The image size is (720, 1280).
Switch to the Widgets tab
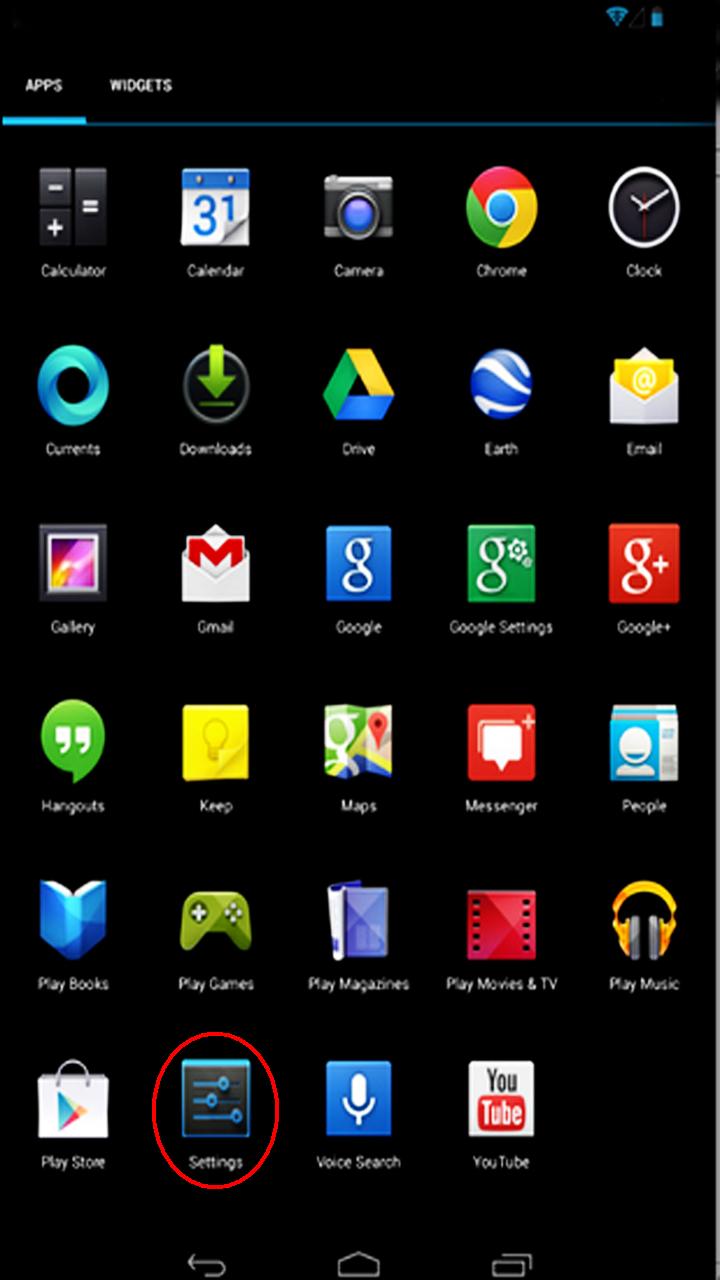(x=140, y=86)
